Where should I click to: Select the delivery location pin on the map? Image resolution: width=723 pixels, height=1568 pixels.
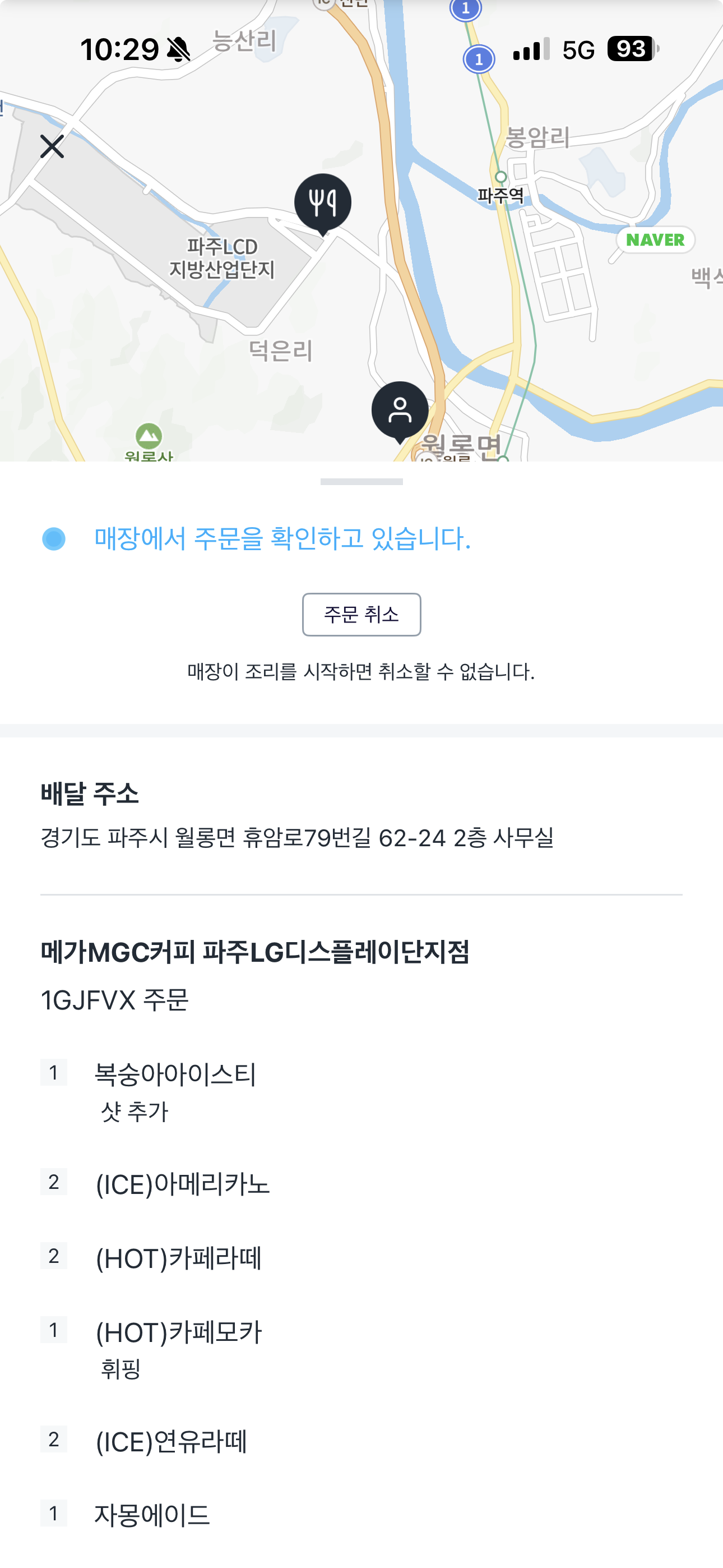pyautogui.click(x=400, y=411)
